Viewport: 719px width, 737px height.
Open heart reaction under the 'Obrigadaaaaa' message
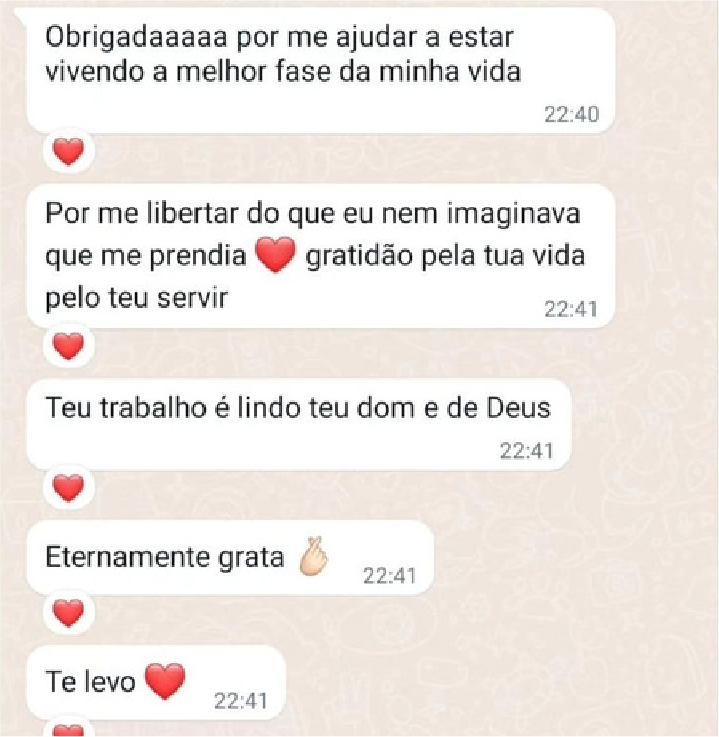(68, 153)
